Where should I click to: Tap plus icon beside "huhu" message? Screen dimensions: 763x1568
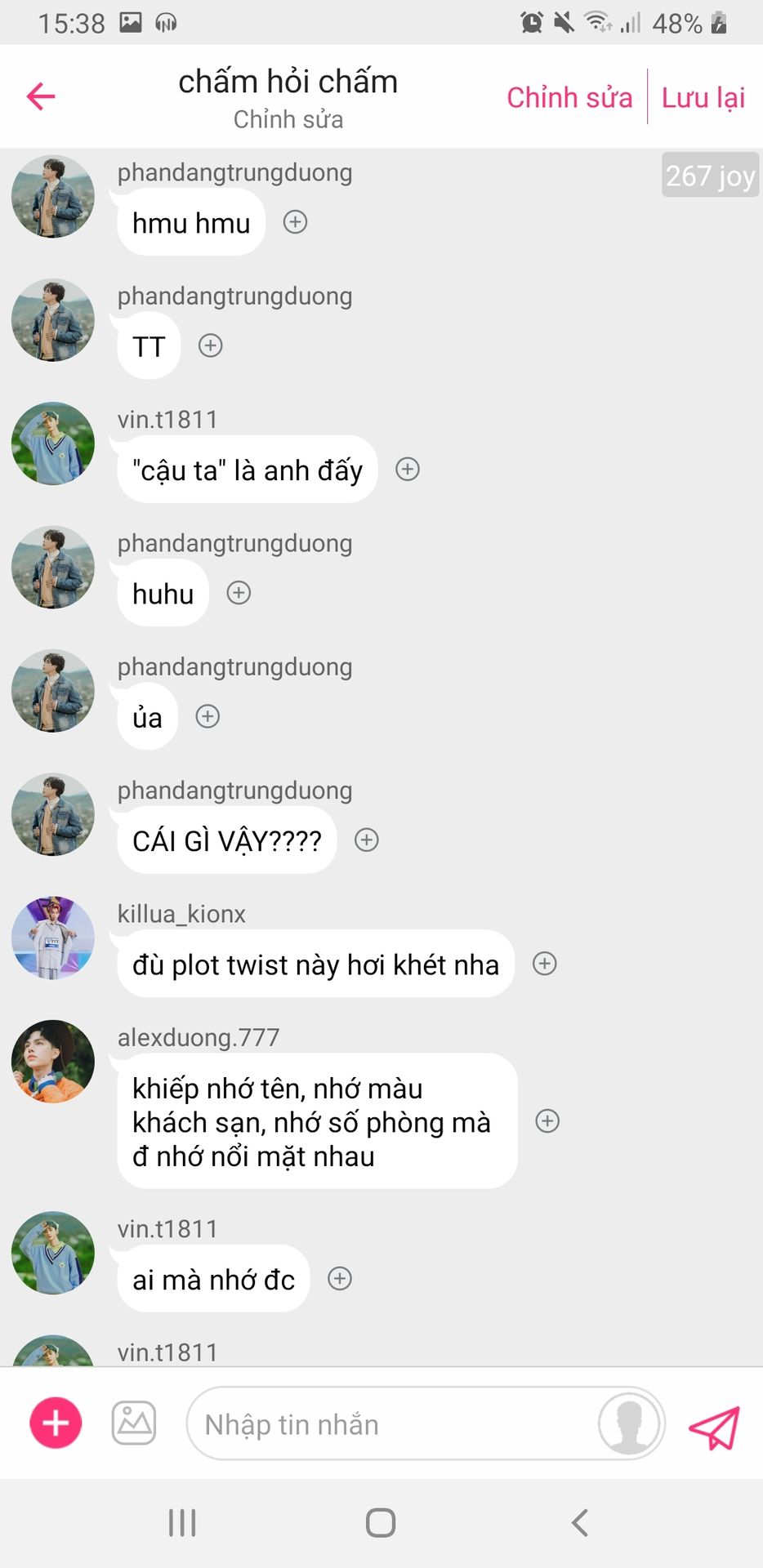coord(239,593)
